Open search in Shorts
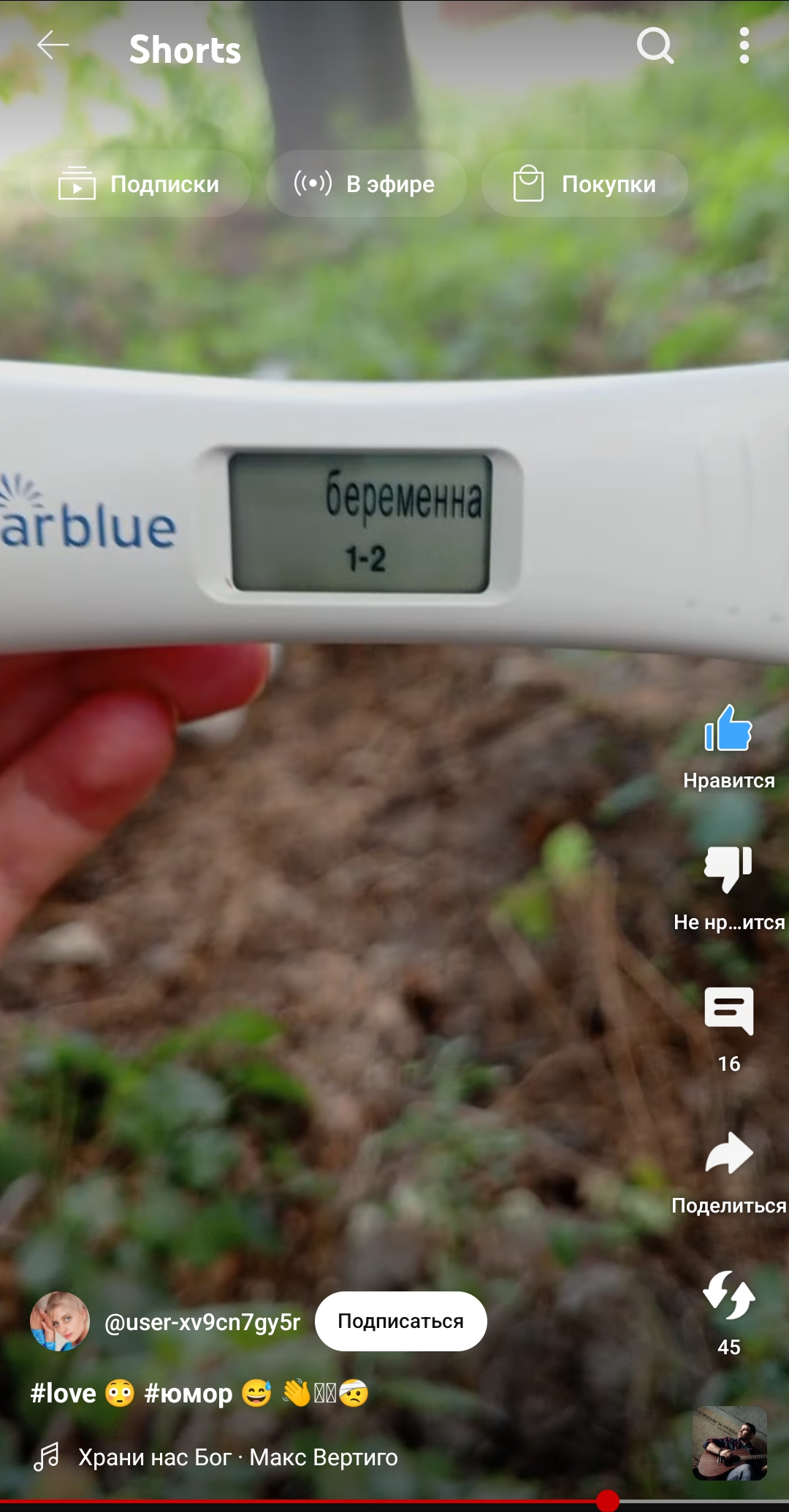This screenshot has height=1512, width=789. point(655,46)
